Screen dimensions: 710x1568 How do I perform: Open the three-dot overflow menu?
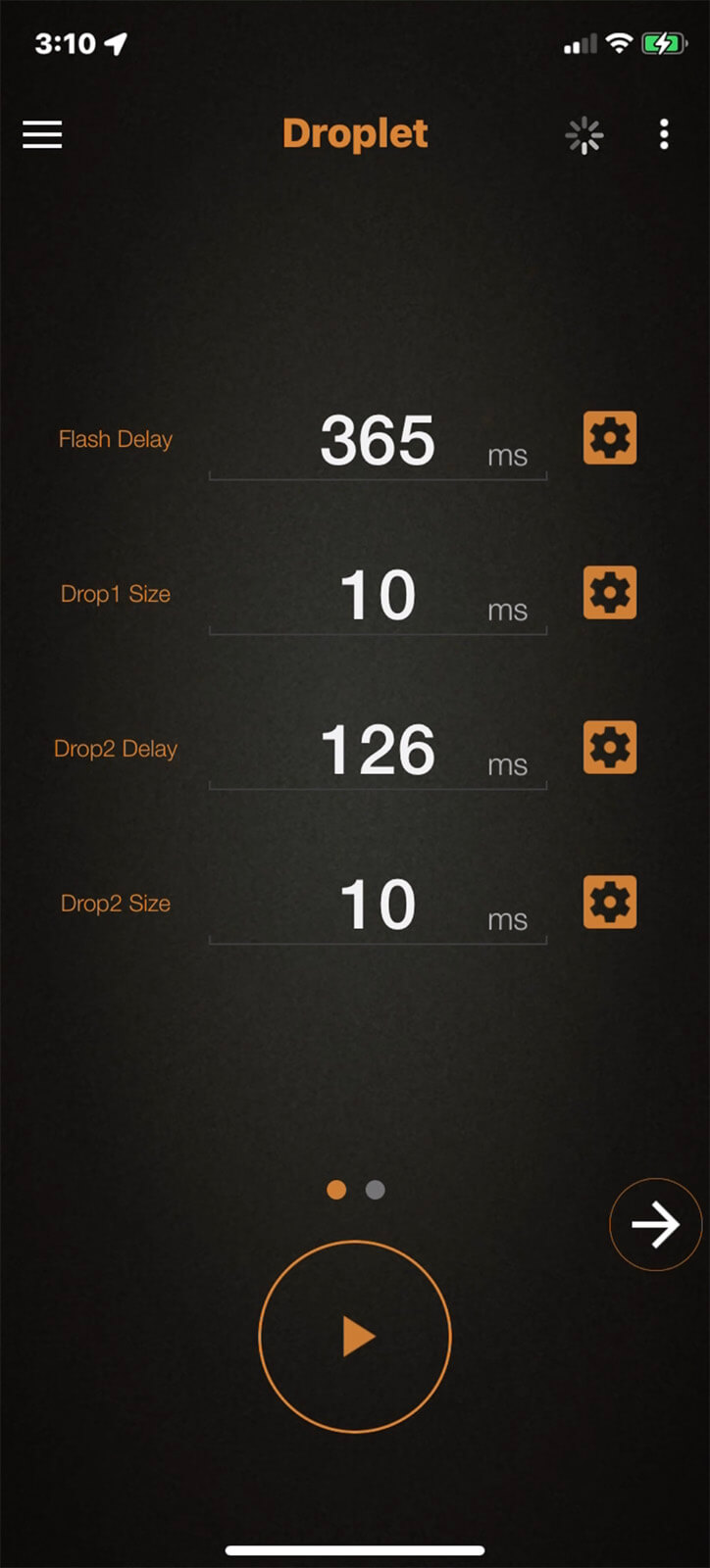664,134
